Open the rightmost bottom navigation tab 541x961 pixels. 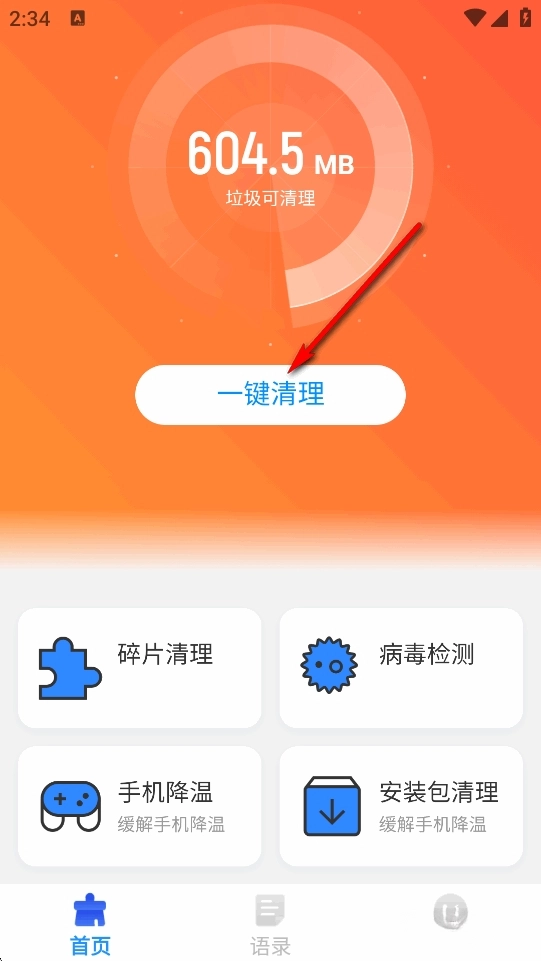pyautogui.click(x=450, y=913)
